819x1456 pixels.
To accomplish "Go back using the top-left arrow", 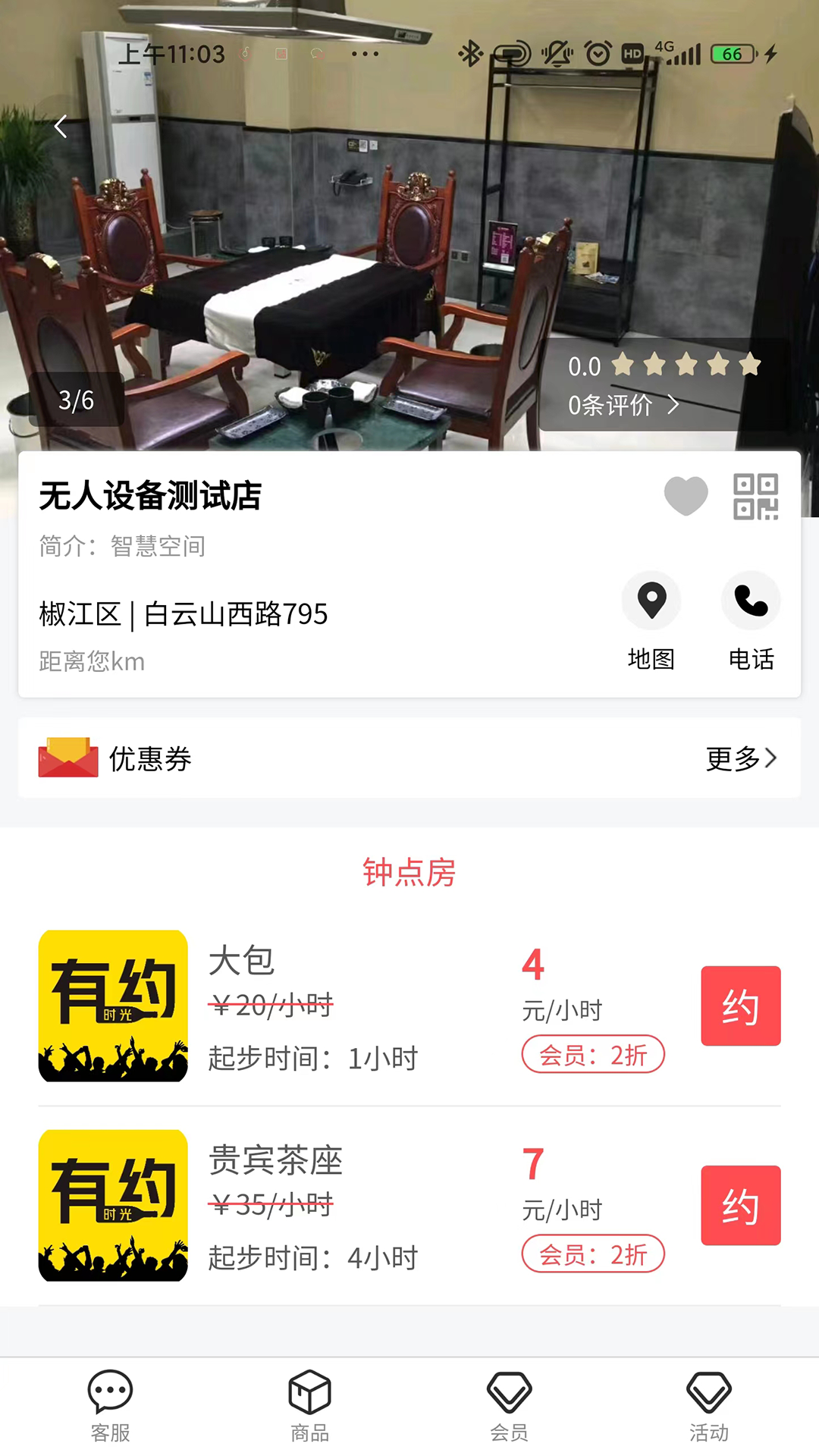I will (61, 127).
